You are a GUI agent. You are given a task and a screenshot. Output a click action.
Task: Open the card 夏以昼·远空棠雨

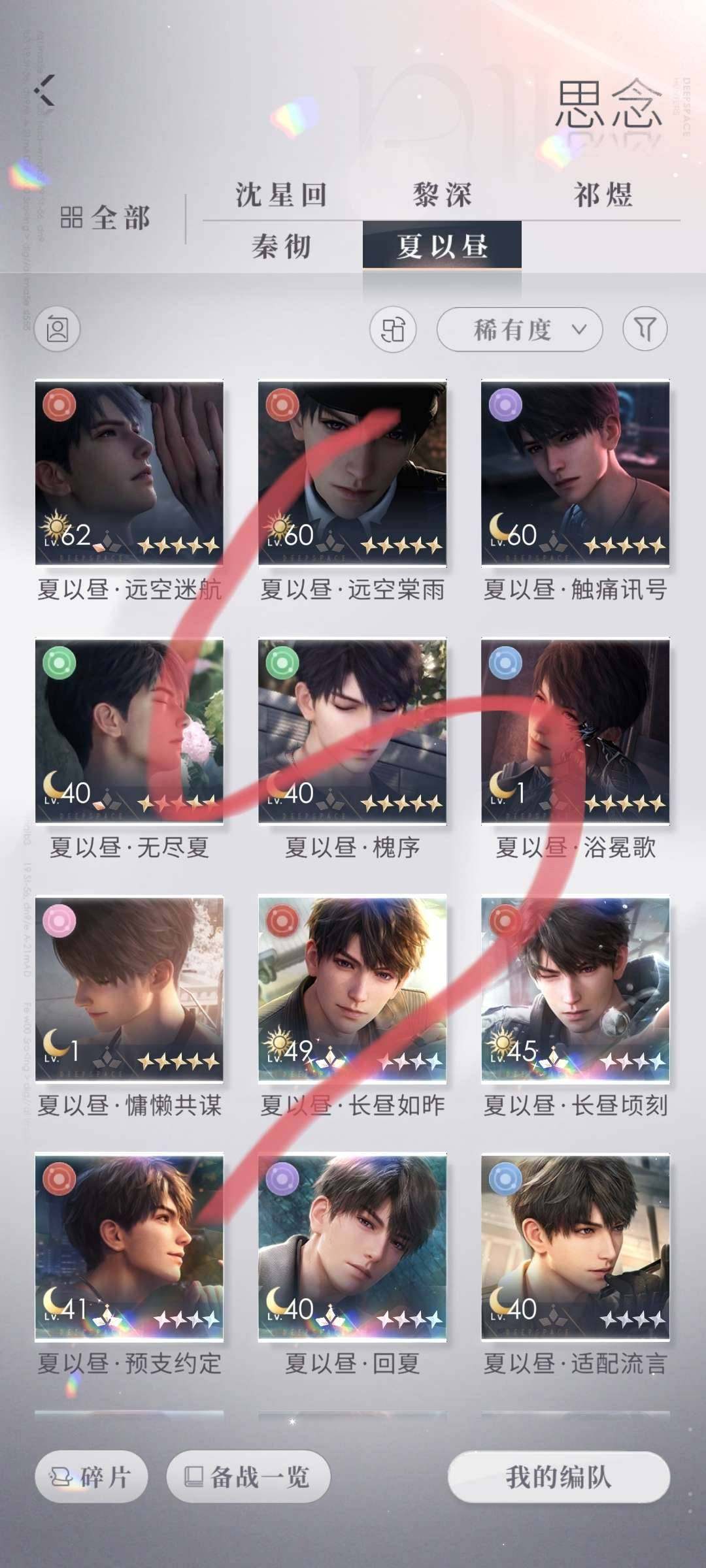pos(352,473)
